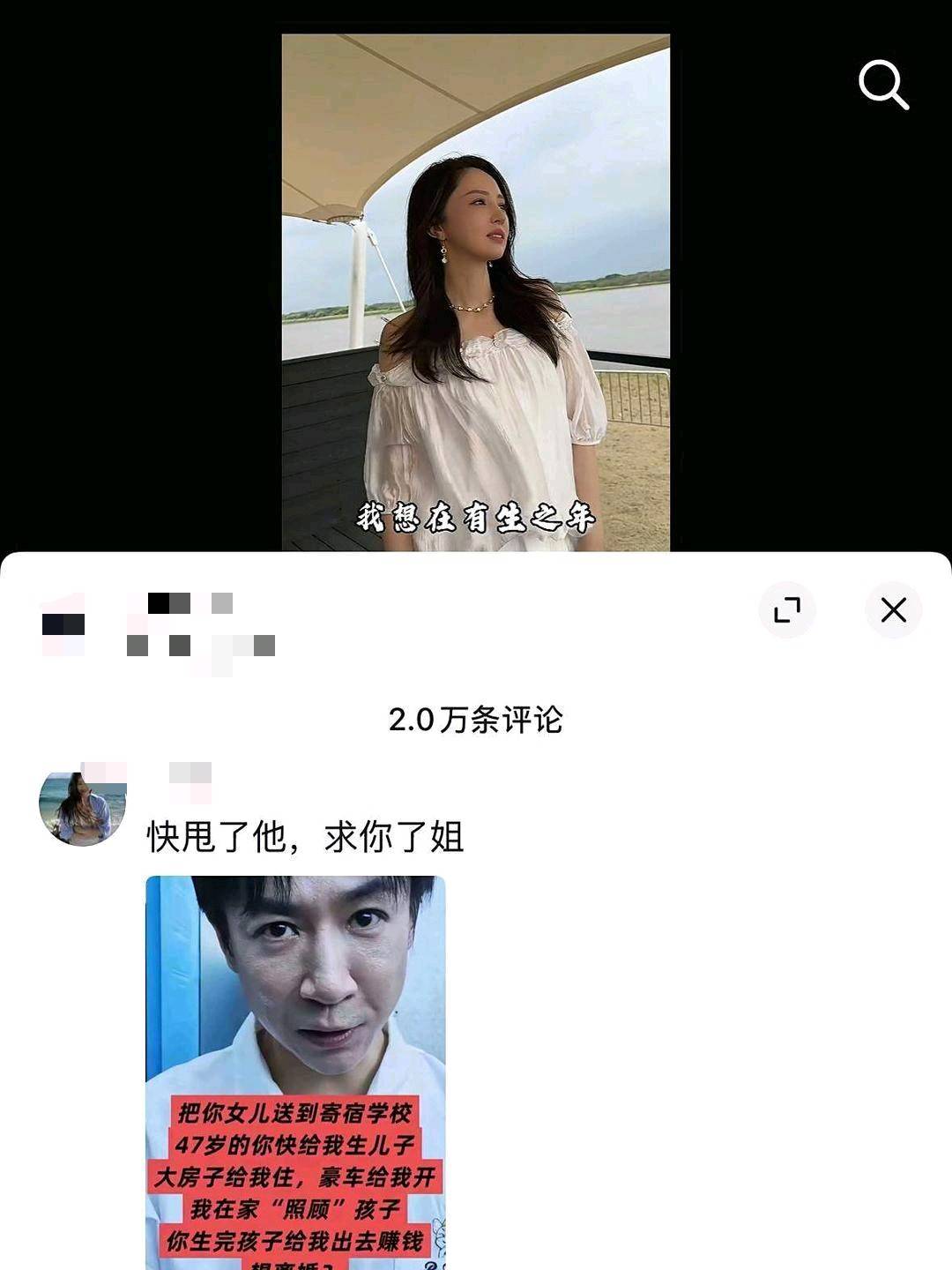Open the commenter's profile avatar
This screenshot has width=952, height=1270.
coord(83,805)
